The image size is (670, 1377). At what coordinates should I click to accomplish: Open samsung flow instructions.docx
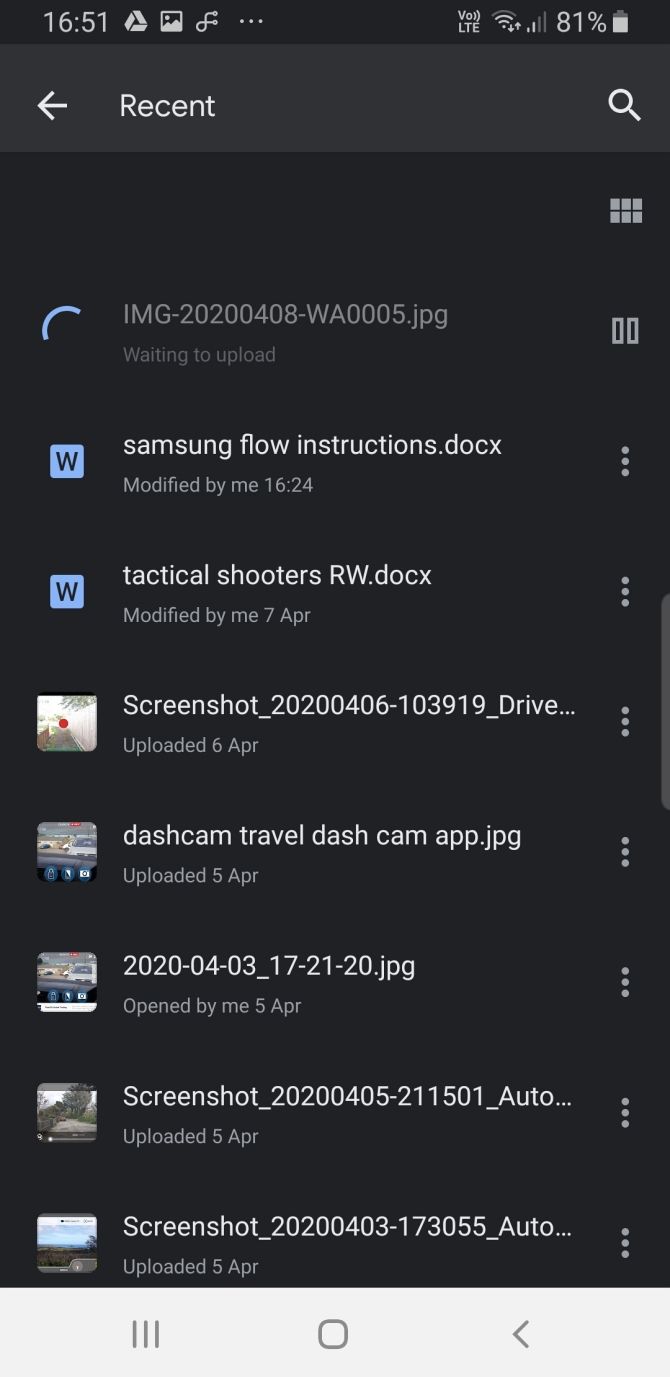(x=312, y=461)
